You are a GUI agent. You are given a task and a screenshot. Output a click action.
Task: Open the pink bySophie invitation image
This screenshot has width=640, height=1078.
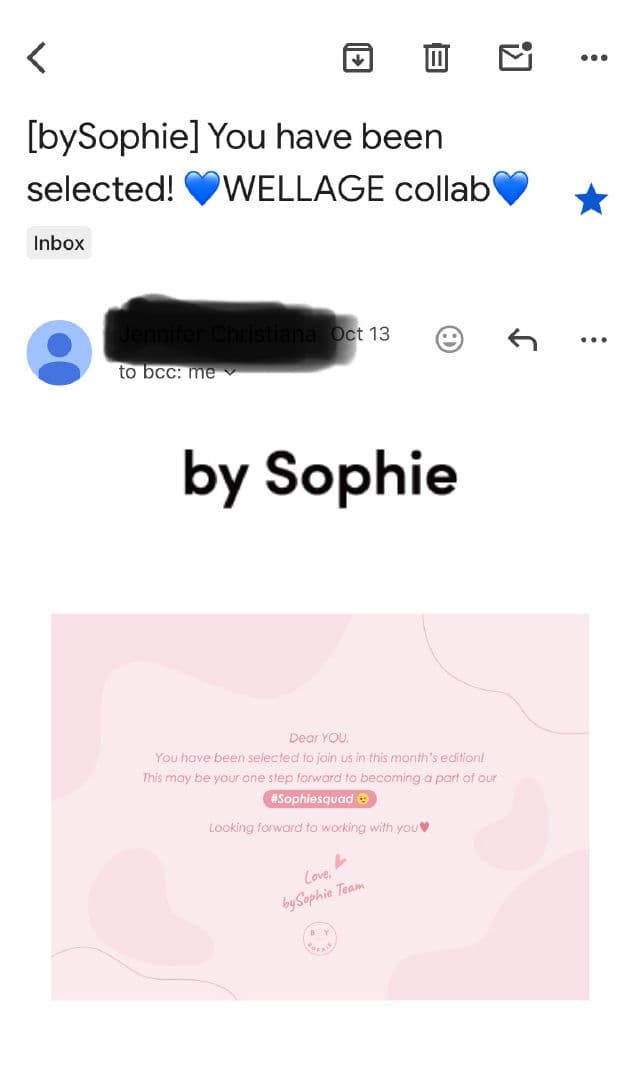pyautogui.click(x=320, y=806)
